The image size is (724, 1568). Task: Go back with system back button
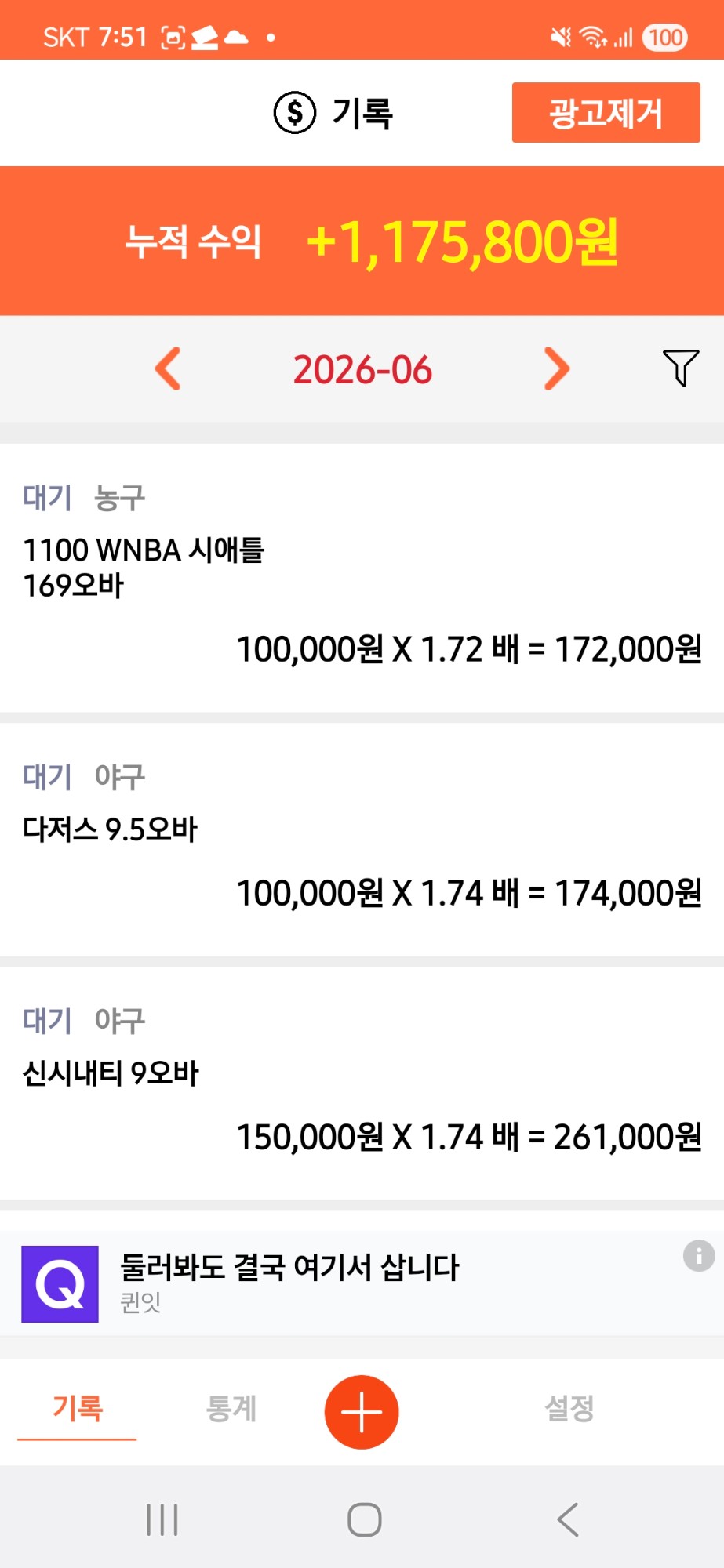568,1519
